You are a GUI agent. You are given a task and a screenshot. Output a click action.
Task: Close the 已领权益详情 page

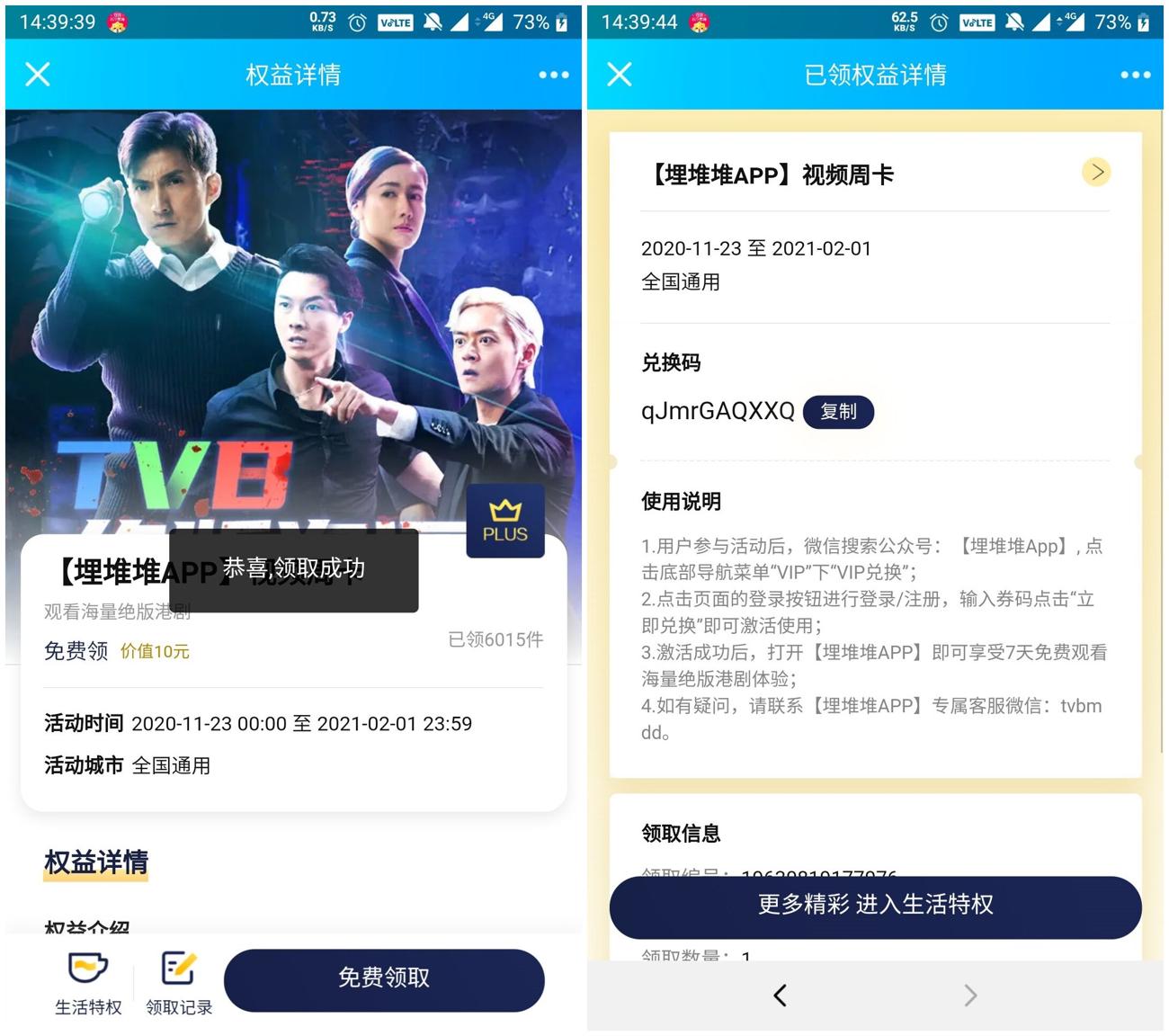pos(620,74)
